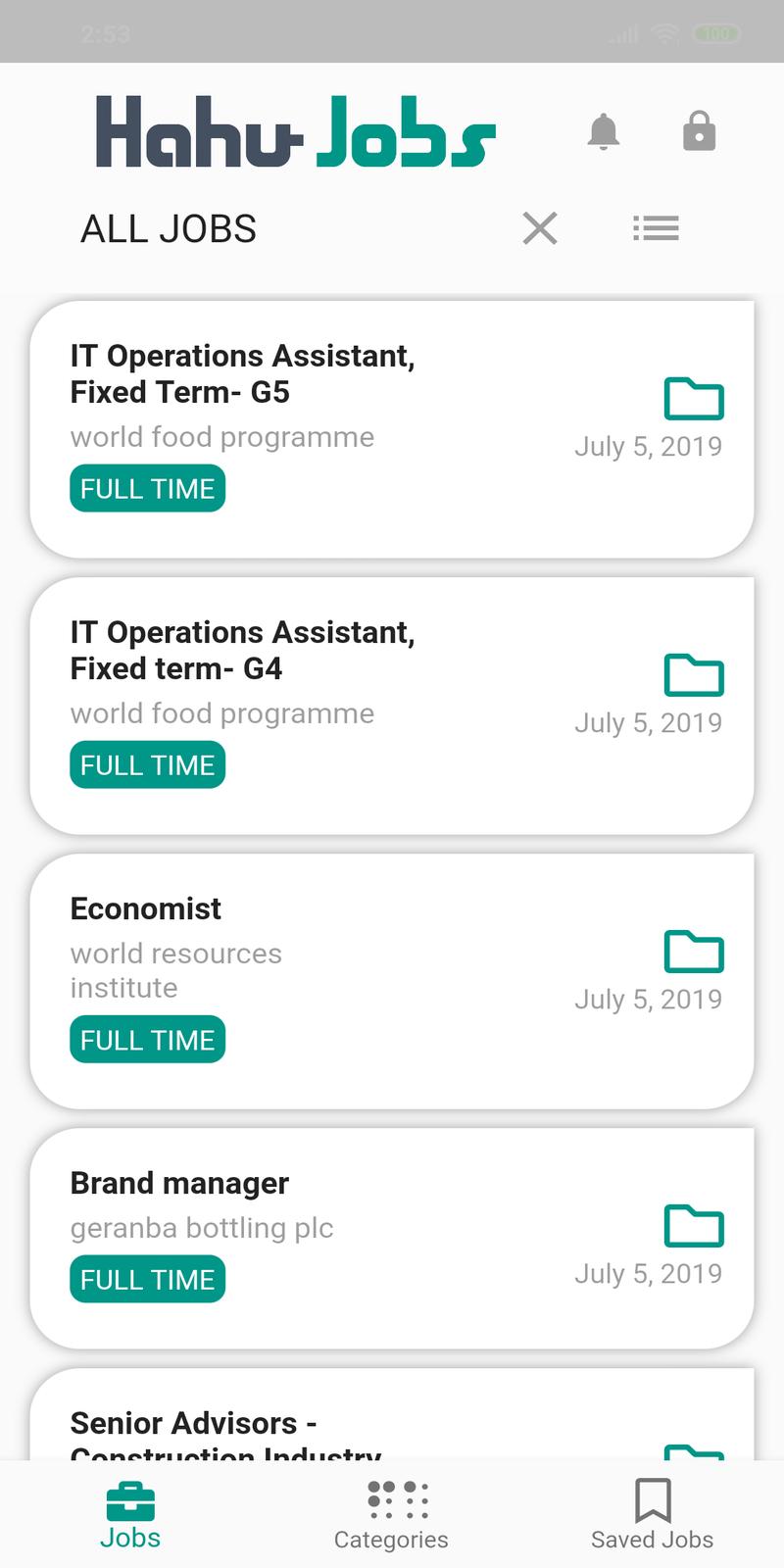Tap the folder icon on Brand manager job
784x1568 pixels.
pyautogui.click(x=694, y=1225)
